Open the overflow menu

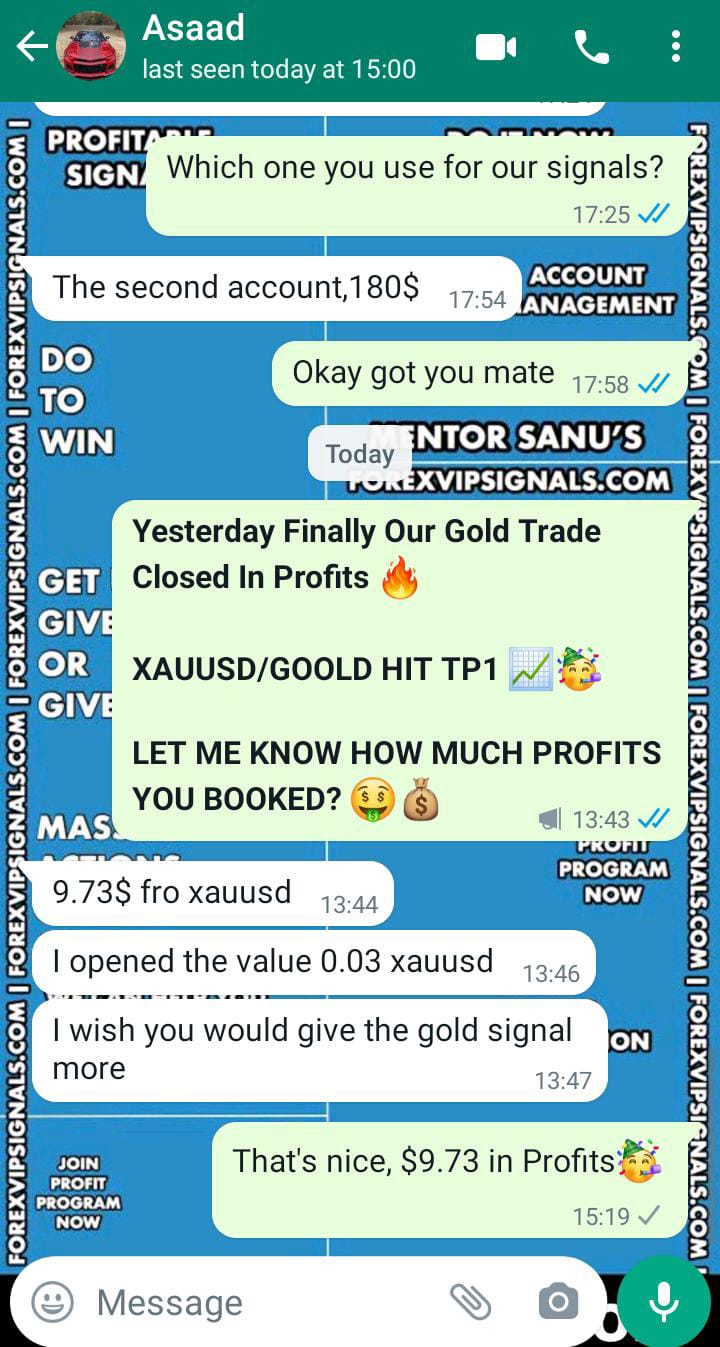pyautogui.click(x=676, y=47)
